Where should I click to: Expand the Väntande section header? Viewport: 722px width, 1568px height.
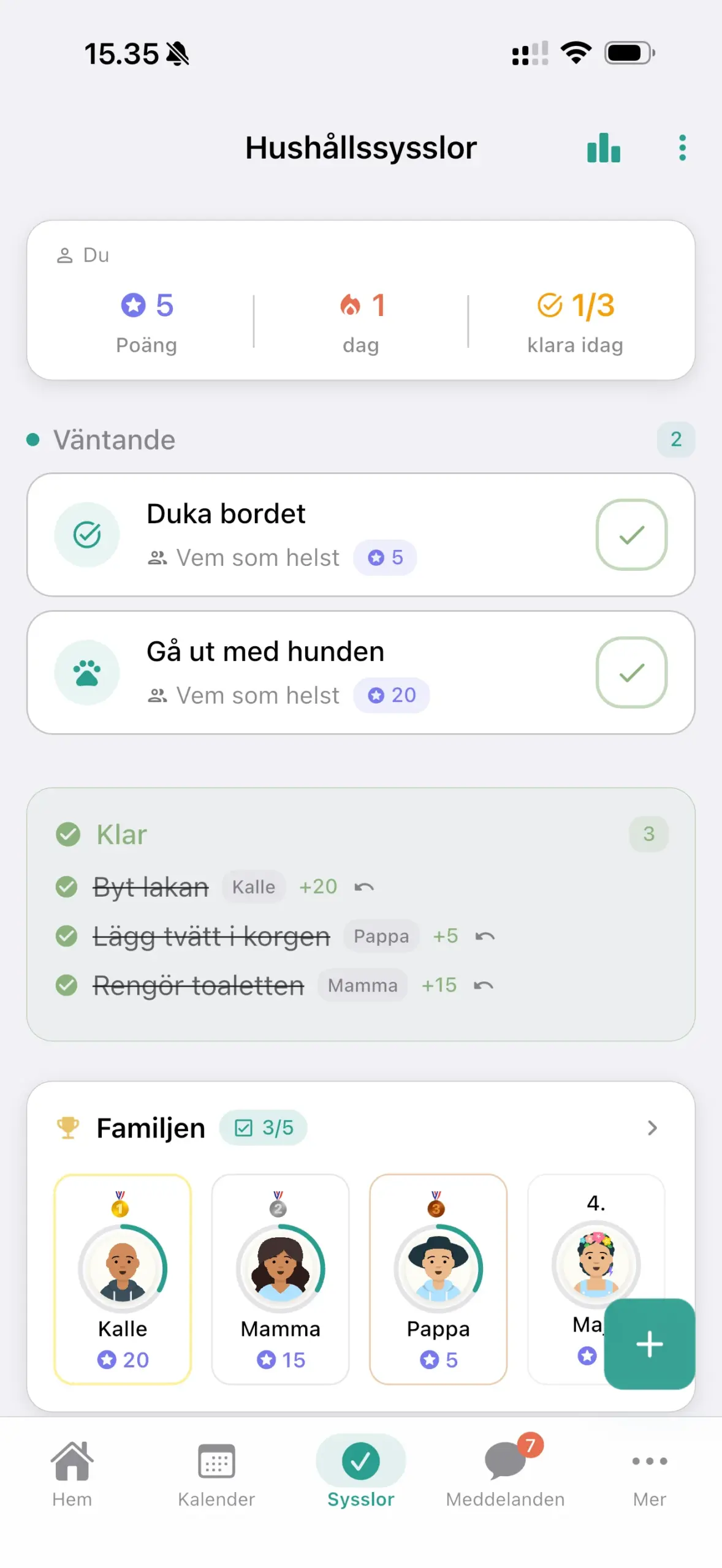[113, 439]
